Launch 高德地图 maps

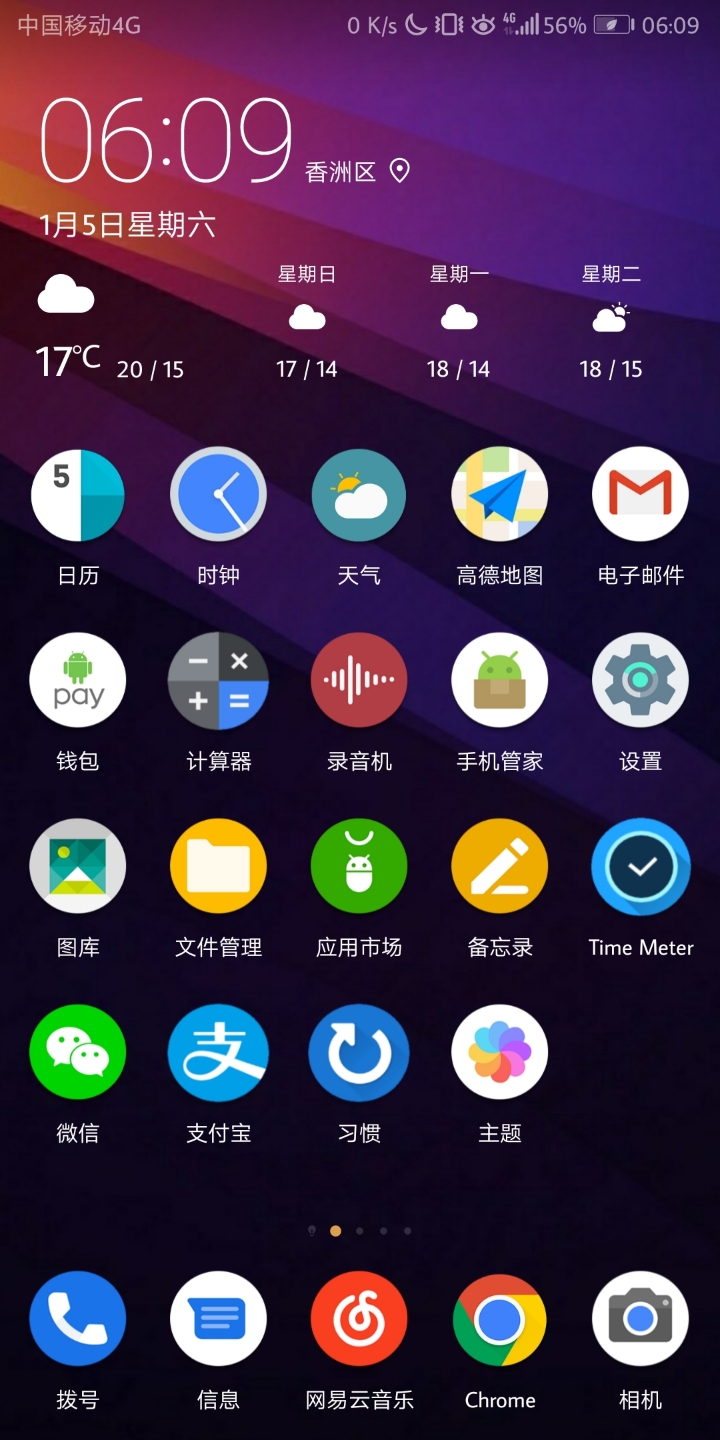(499, 495)
